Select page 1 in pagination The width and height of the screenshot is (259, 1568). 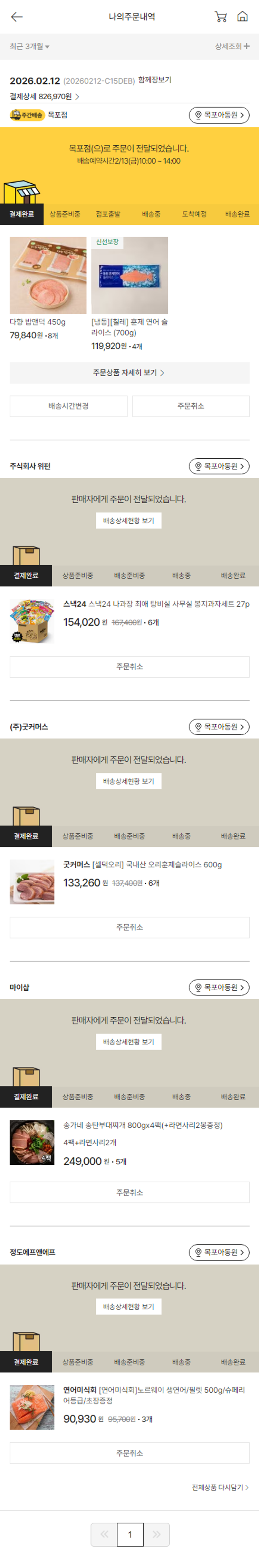pos(129,1534)
